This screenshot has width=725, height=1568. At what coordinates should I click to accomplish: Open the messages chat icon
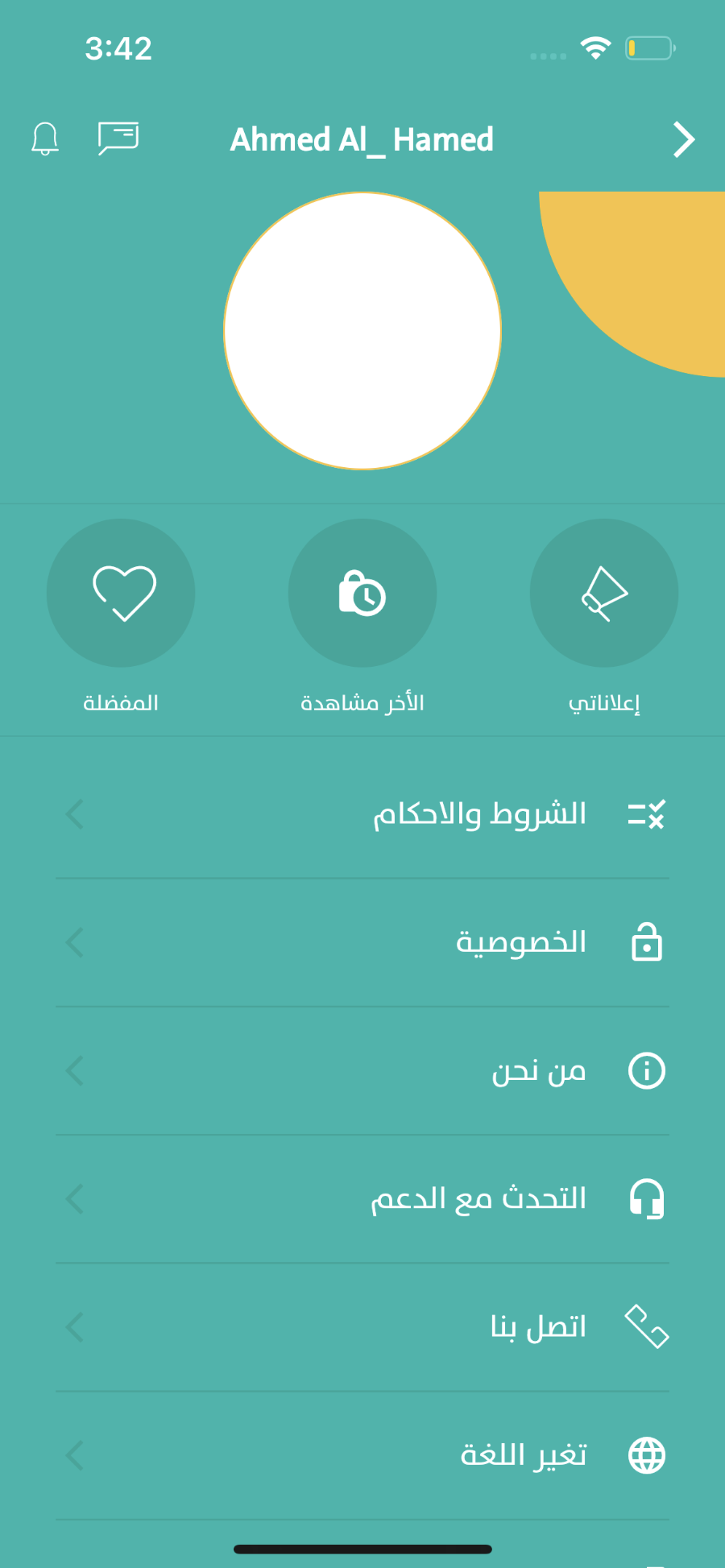coord(118,138)
